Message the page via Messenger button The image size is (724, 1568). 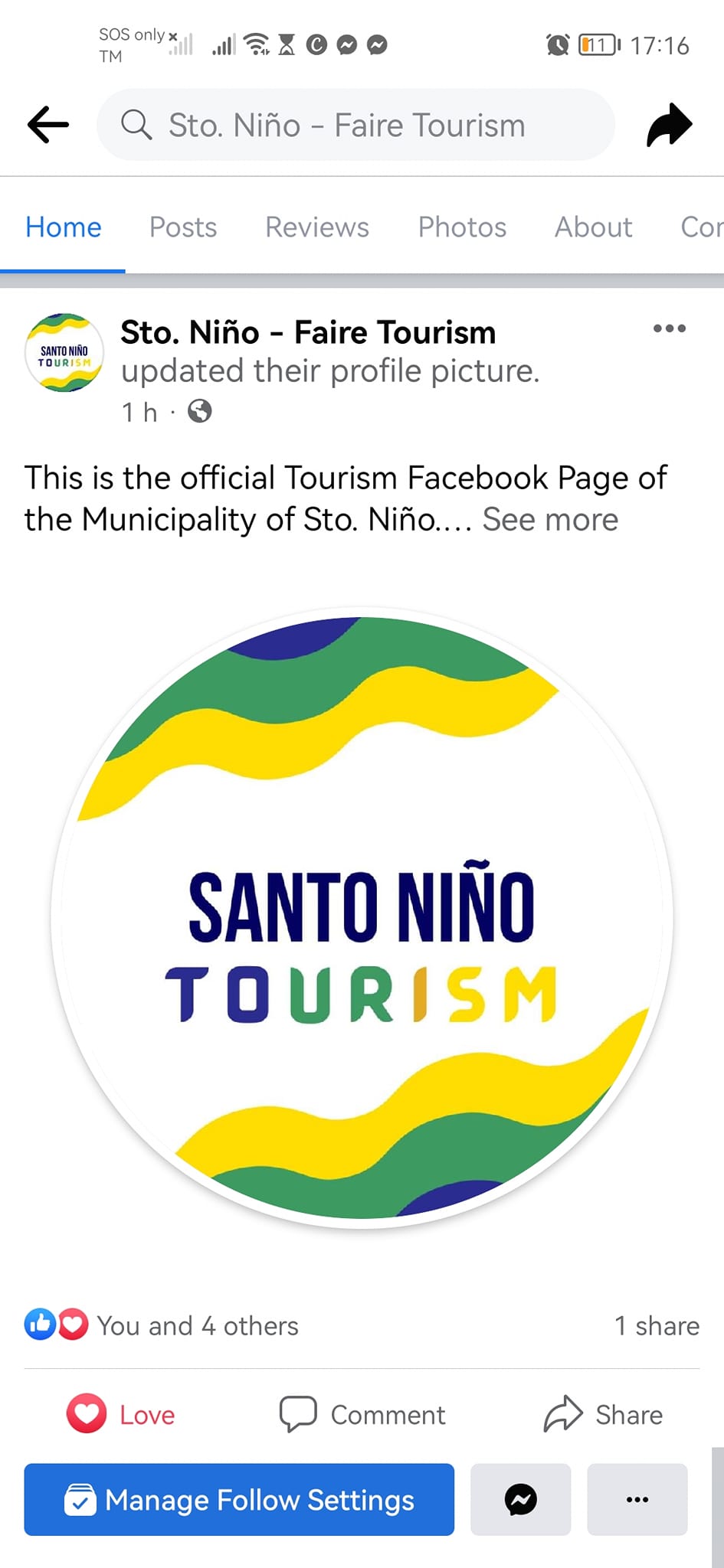(x=521, y=1500)
